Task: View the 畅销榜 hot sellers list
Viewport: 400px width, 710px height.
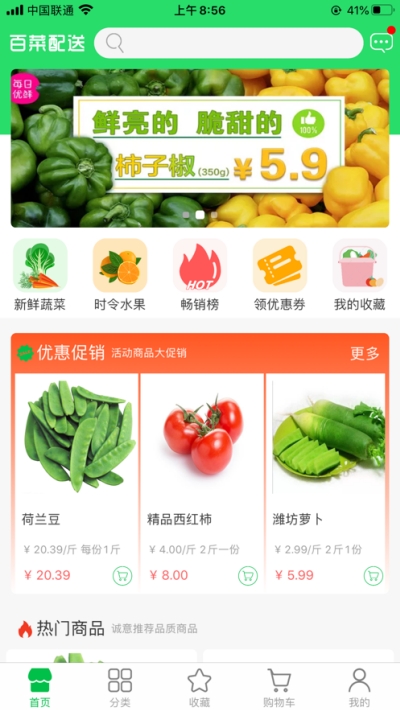Action: tap(200, 275)
